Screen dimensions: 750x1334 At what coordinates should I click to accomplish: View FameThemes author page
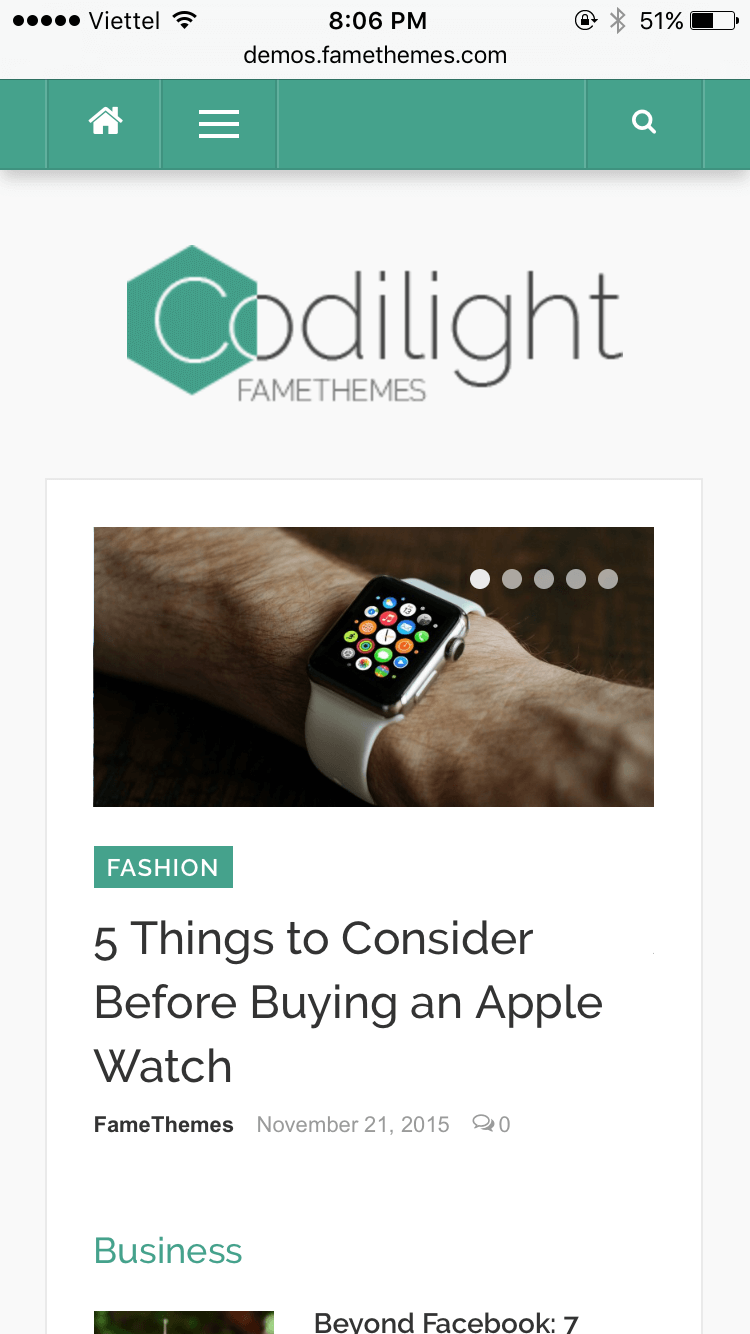[x=163, y=1124]
